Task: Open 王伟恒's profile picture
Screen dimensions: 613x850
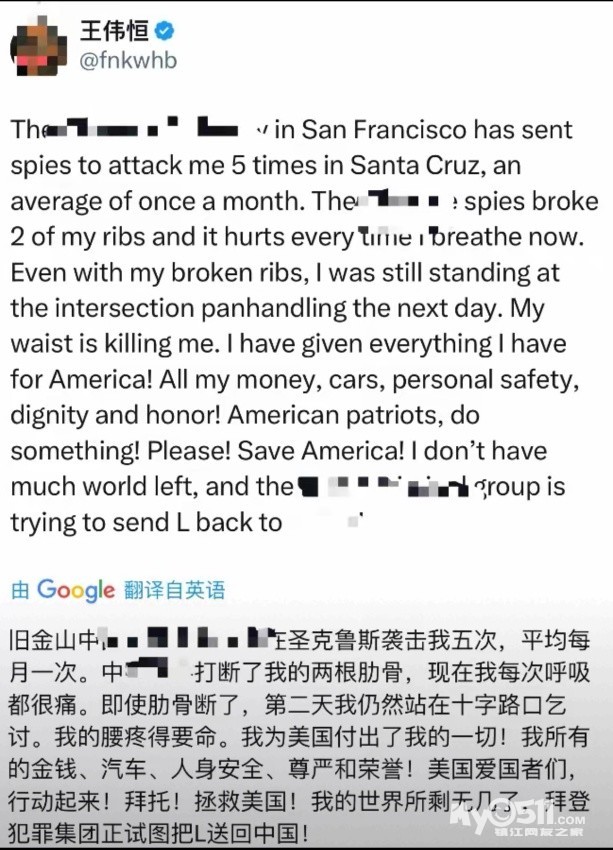Action: pos(39,47)
